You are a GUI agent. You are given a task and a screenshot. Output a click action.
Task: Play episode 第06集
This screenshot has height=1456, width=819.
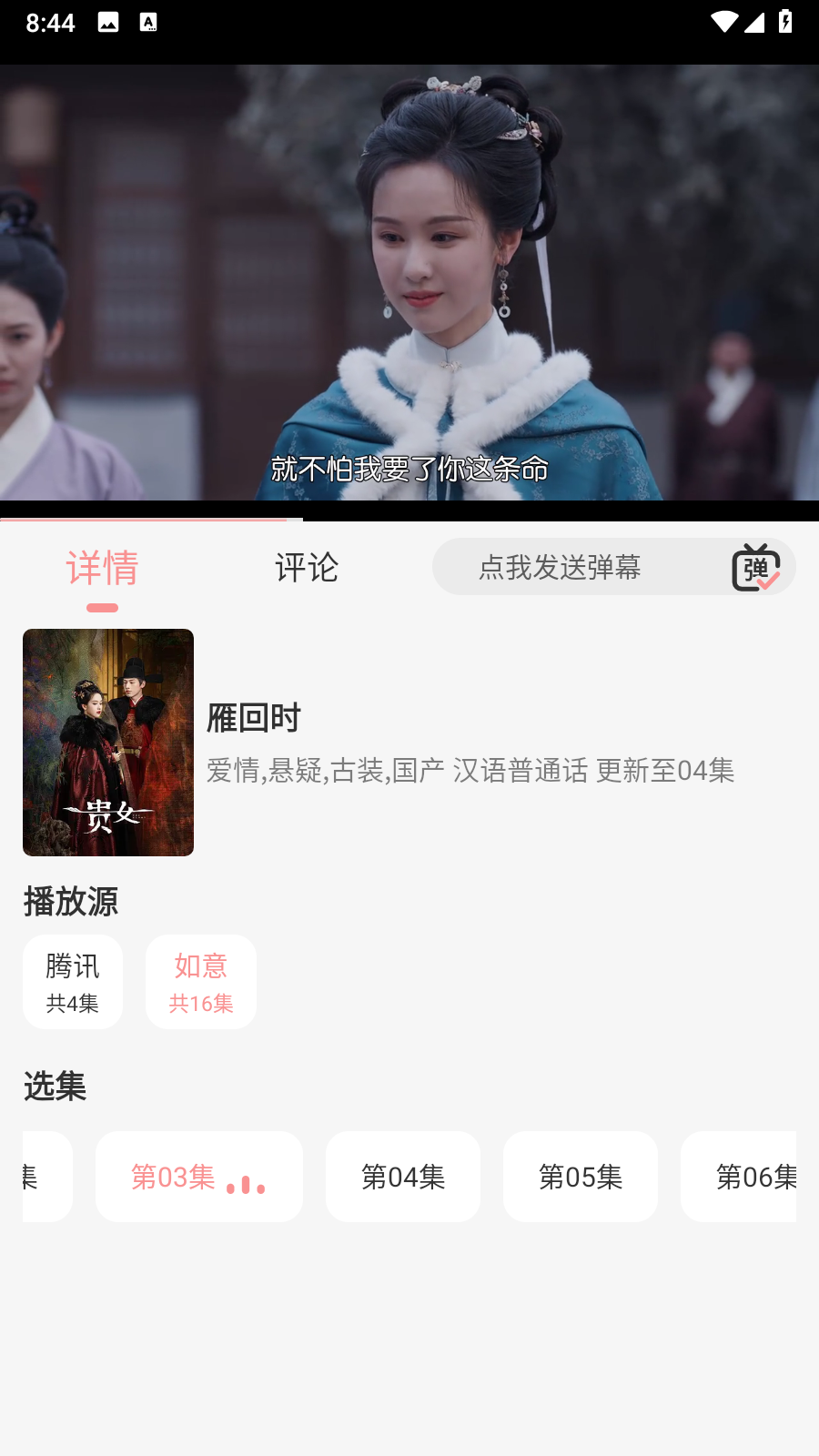point(757,1177)
